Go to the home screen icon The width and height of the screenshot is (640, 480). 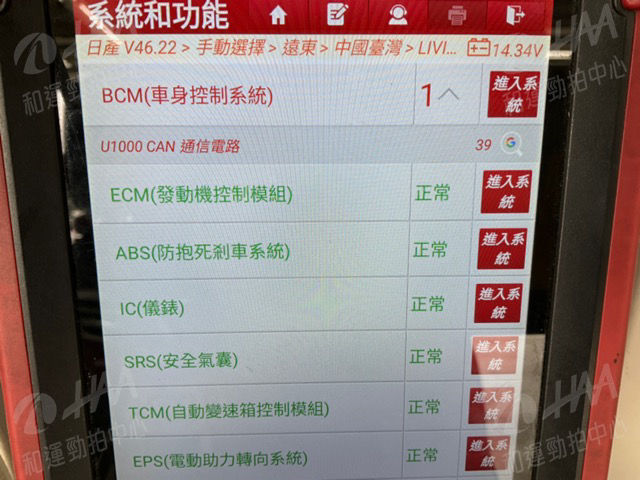point(277,15)
